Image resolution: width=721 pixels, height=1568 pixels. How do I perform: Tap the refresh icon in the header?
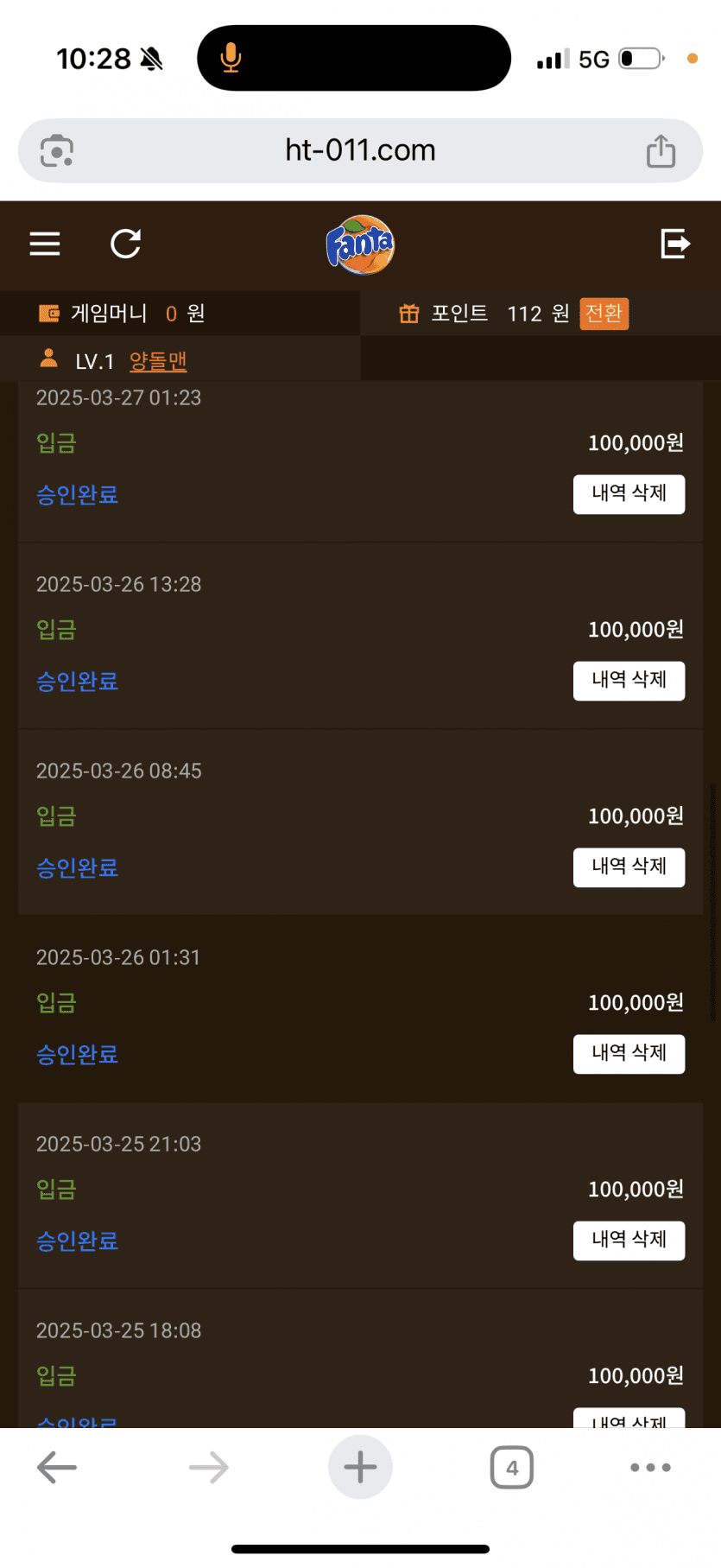point(126,244)
